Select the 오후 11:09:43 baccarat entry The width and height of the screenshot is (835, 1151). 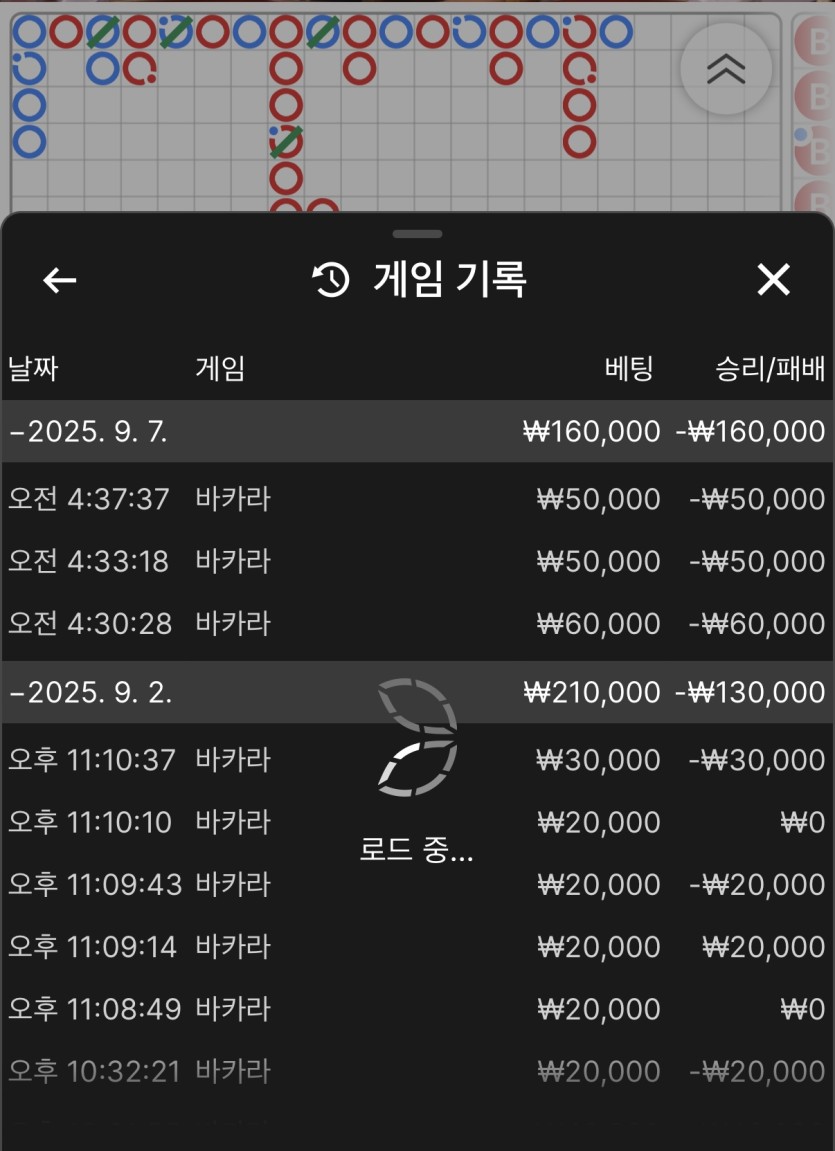(417, 884)
